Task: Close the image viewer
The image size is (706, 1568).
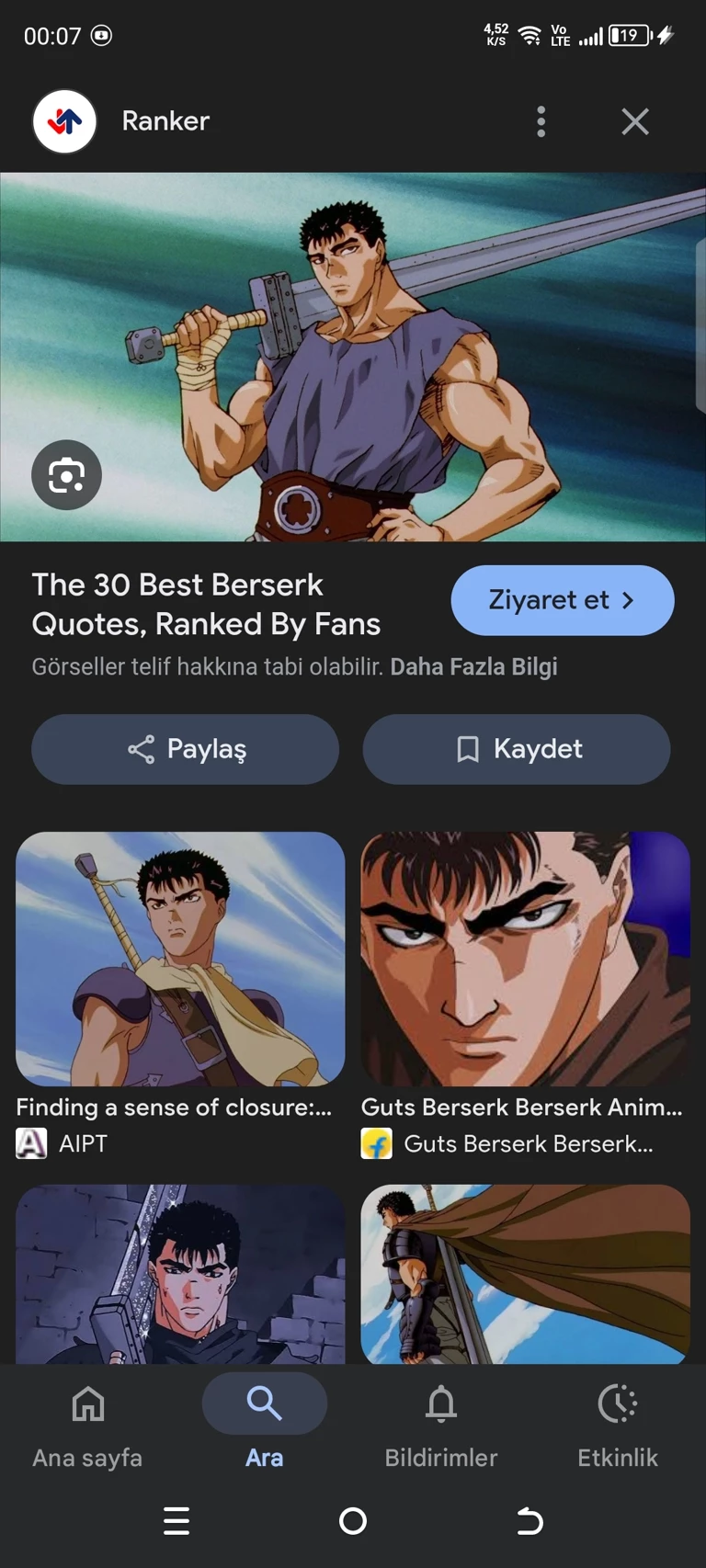Action: coord(634,121)
